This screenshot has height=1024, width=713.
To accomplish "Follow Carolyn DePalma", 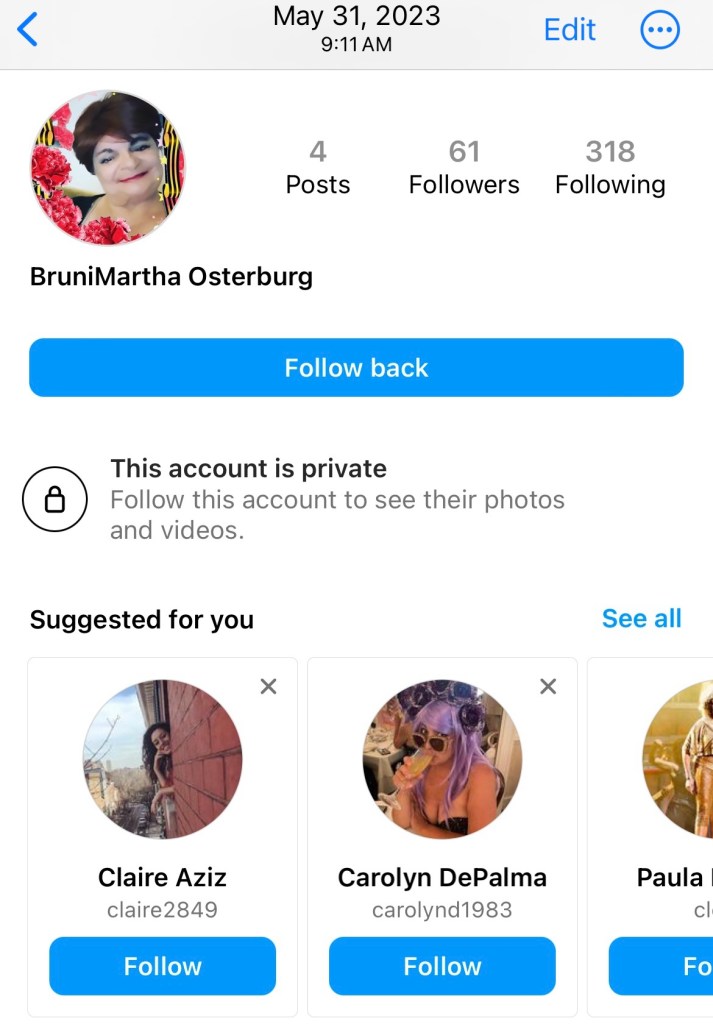I will coord(442,966).
